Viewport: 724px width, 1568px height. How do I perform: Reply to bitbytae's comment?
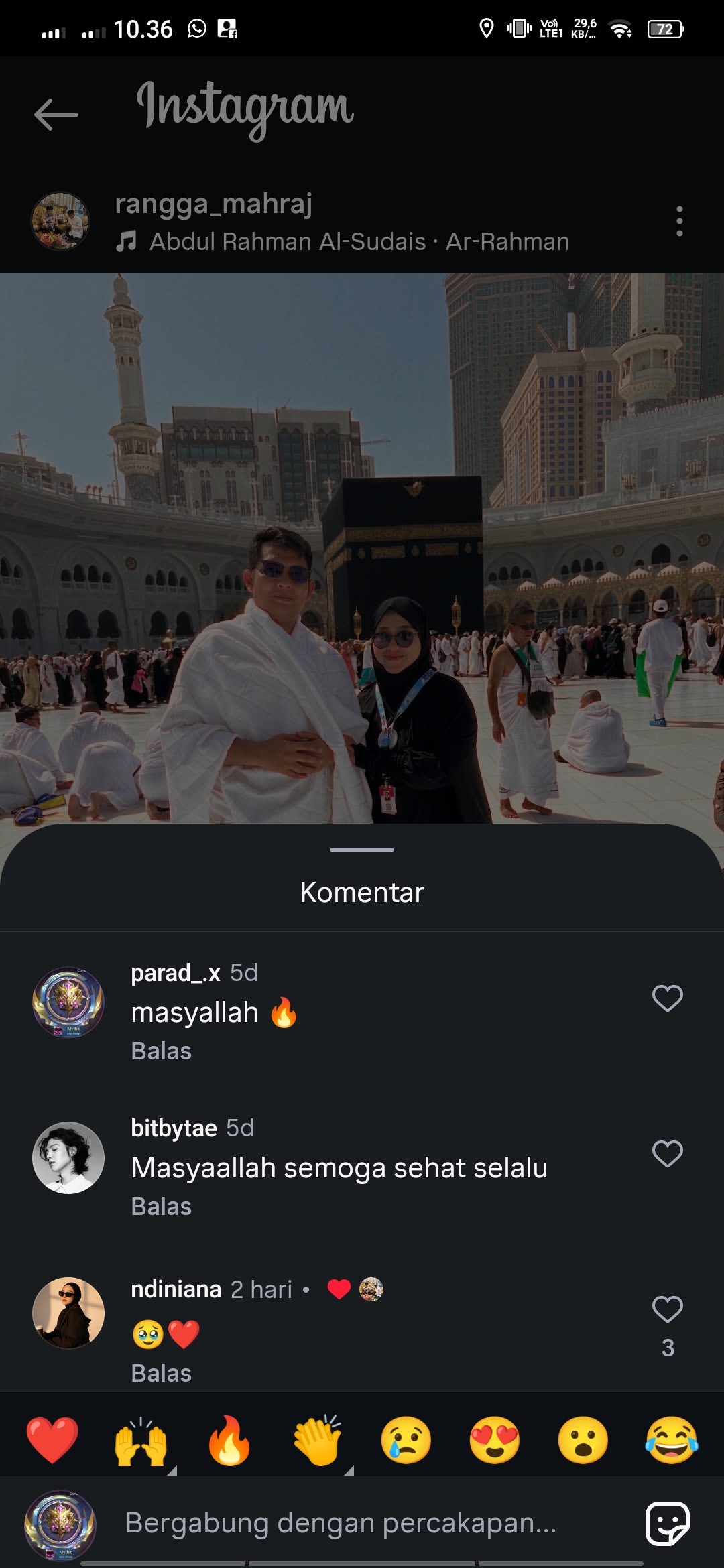point(161,1206)
